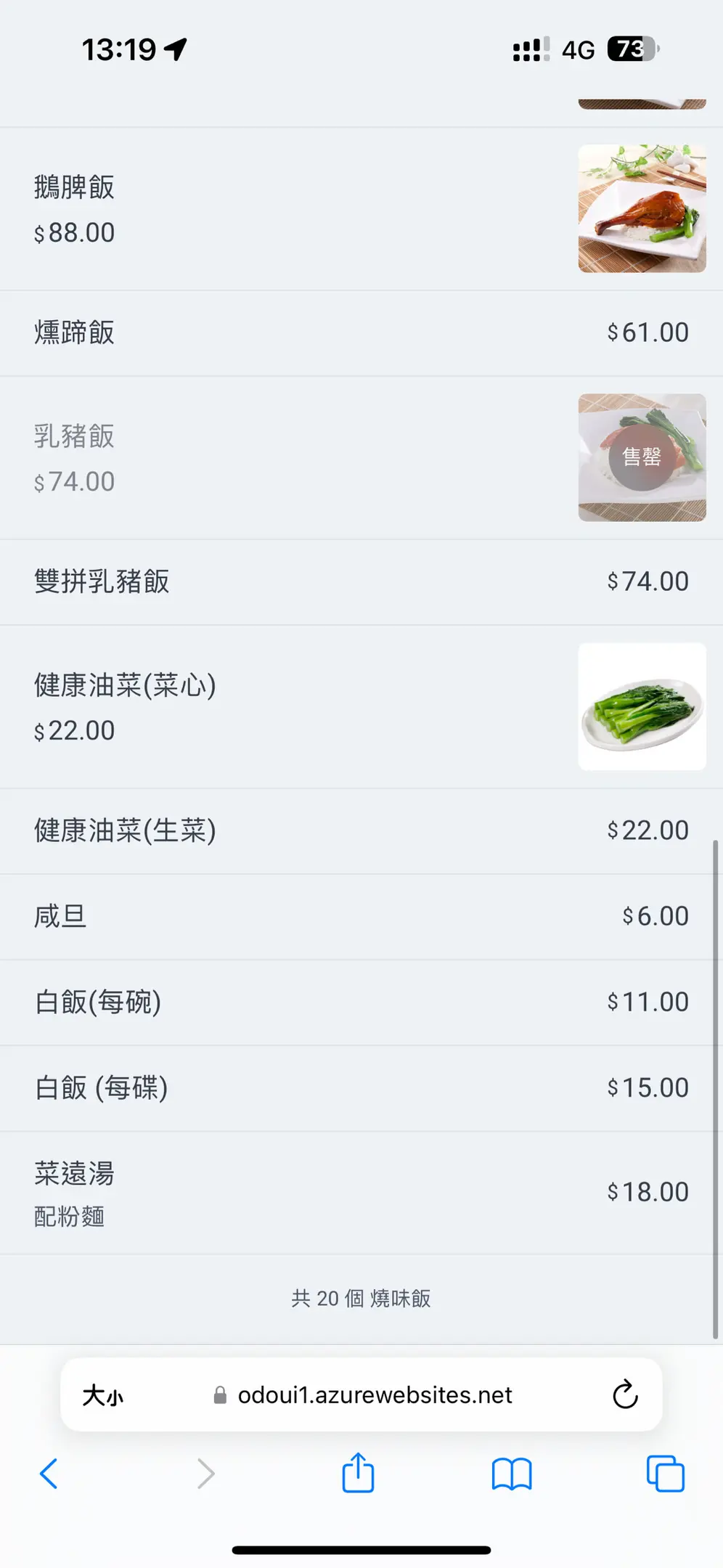The image size is (723, 1568).
Task: Go back to the previous page
Action: pyautogui.click(x=49, y=1474)
